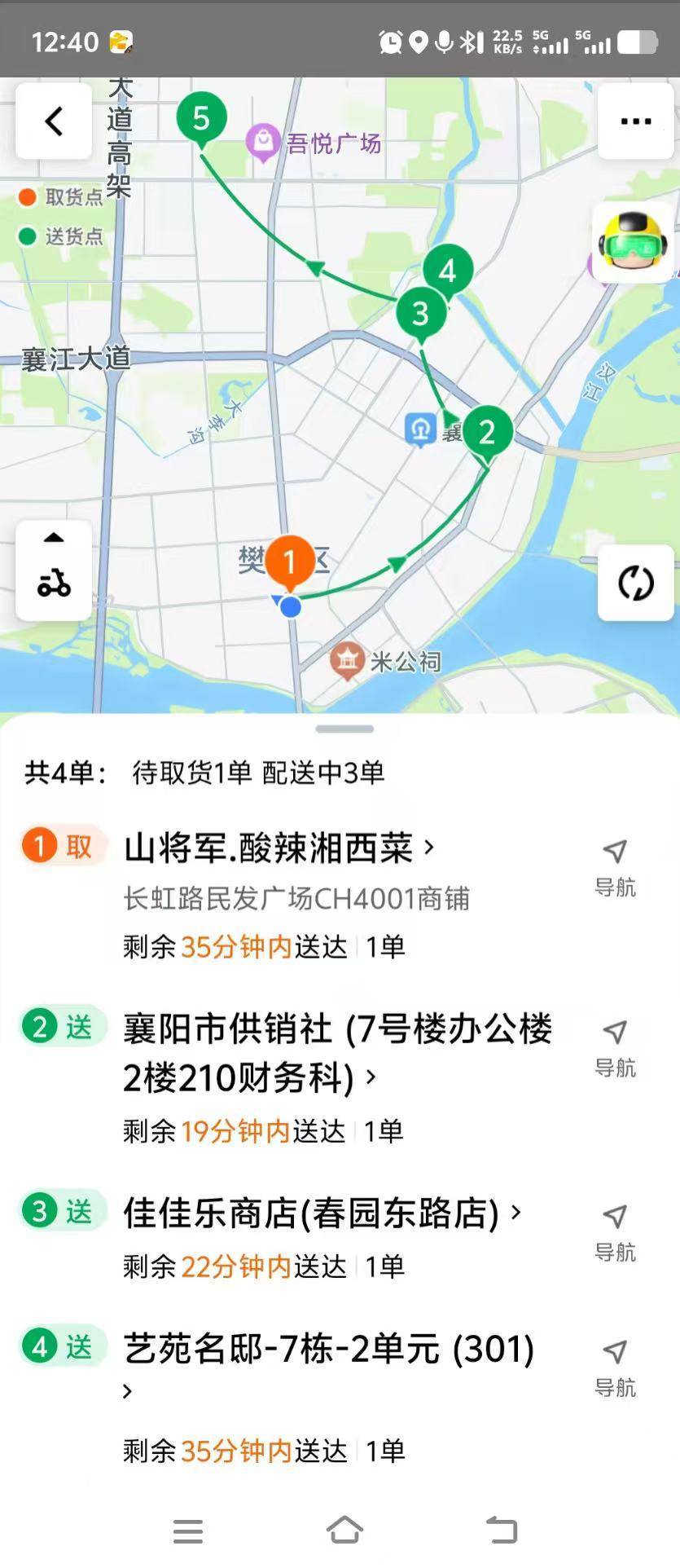
Task: Refresh the route with the circular arrows
Action: tap(635, 583)
